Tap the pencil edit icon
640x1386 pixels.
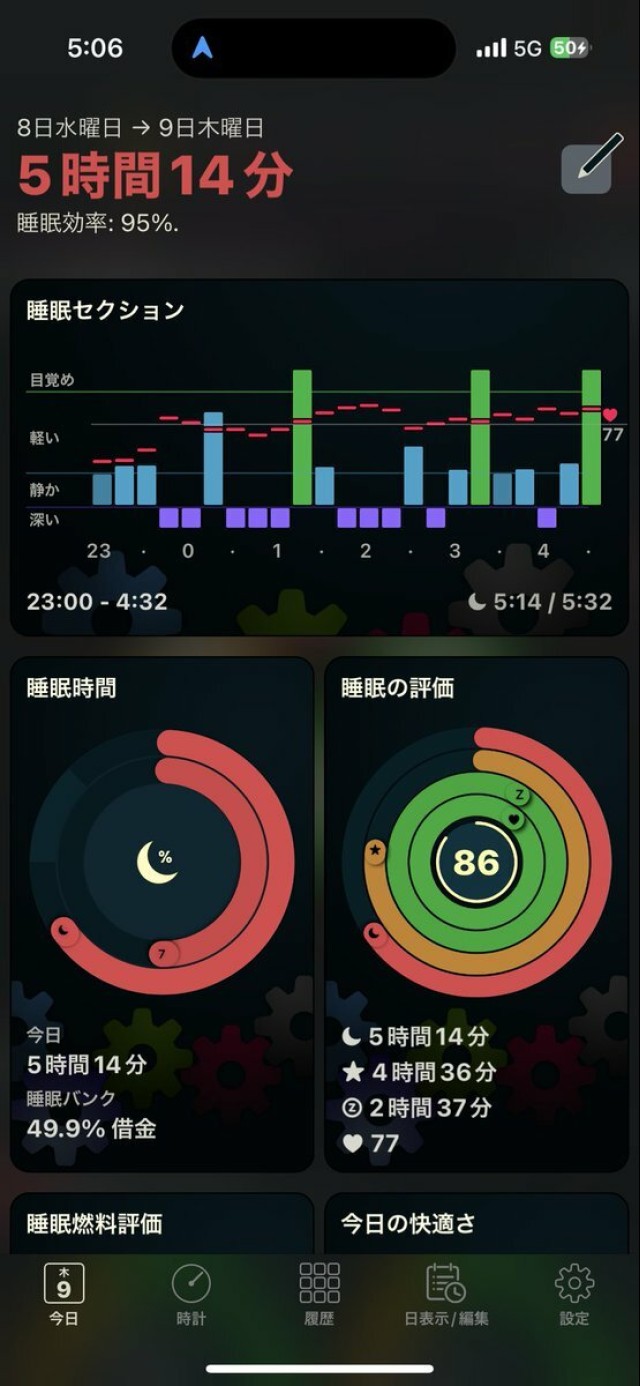[x=586, y=168]
